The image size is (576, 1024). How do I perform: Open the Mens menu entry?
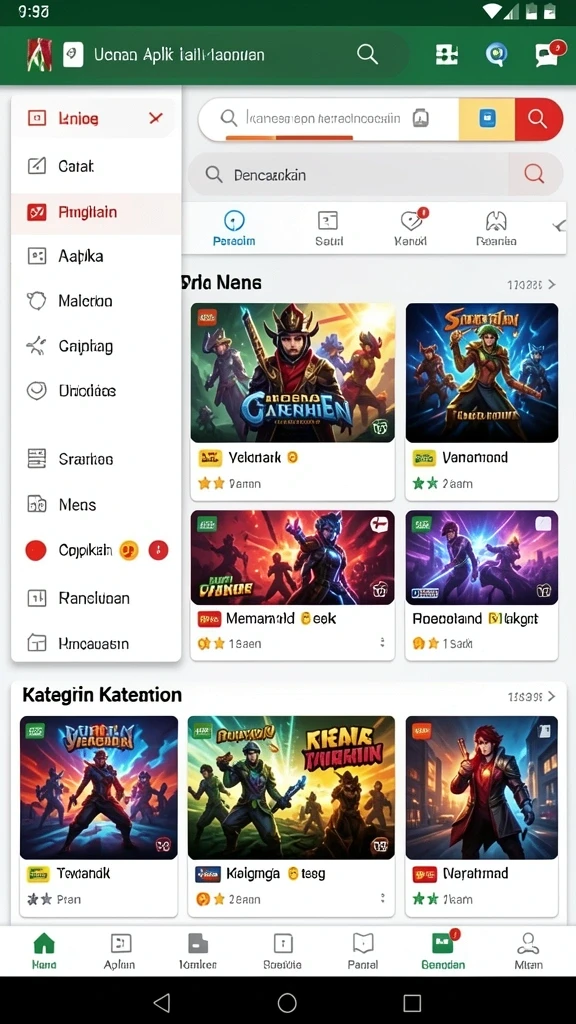pos(96,505)
